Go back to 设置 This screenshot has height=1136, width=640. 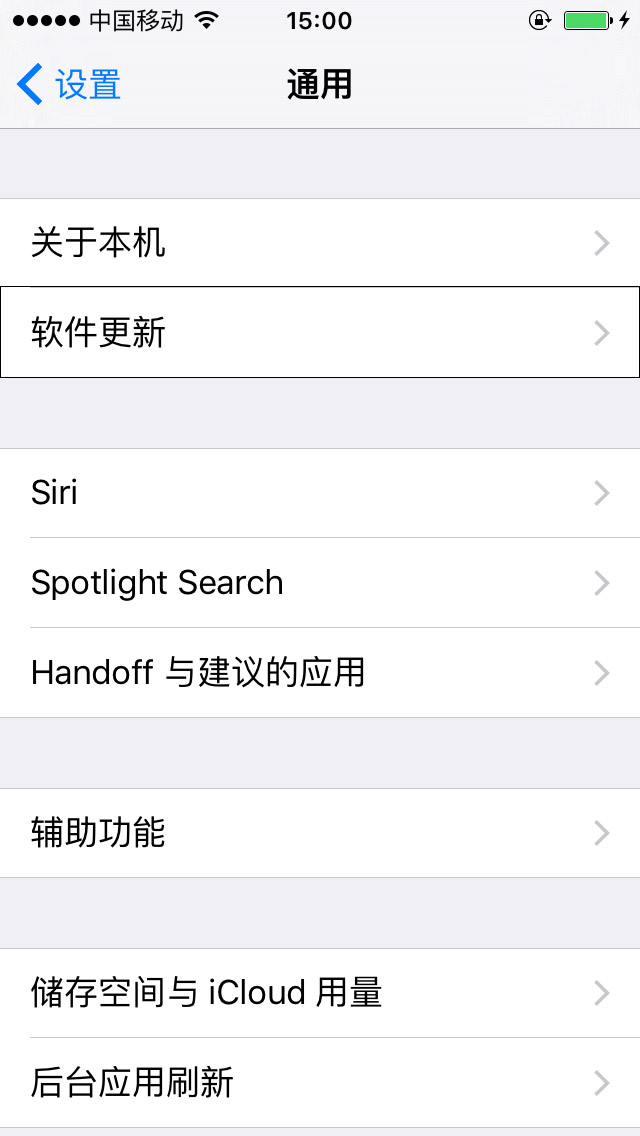70,85
